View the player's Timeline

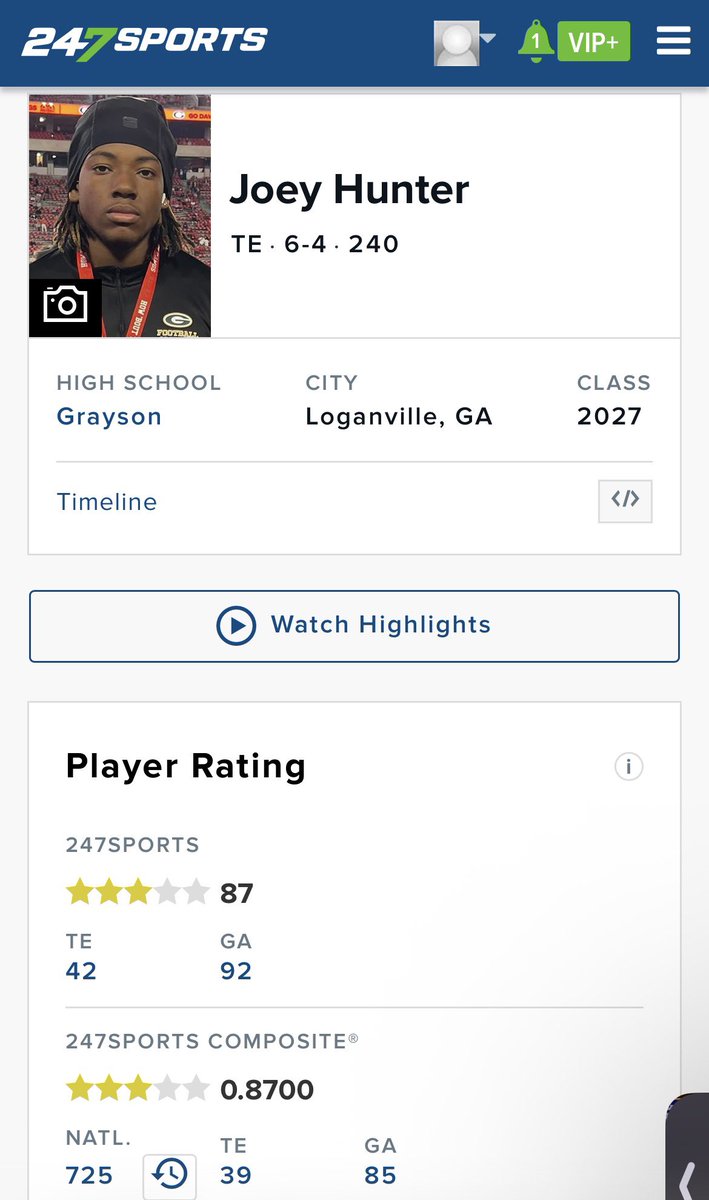107,502
